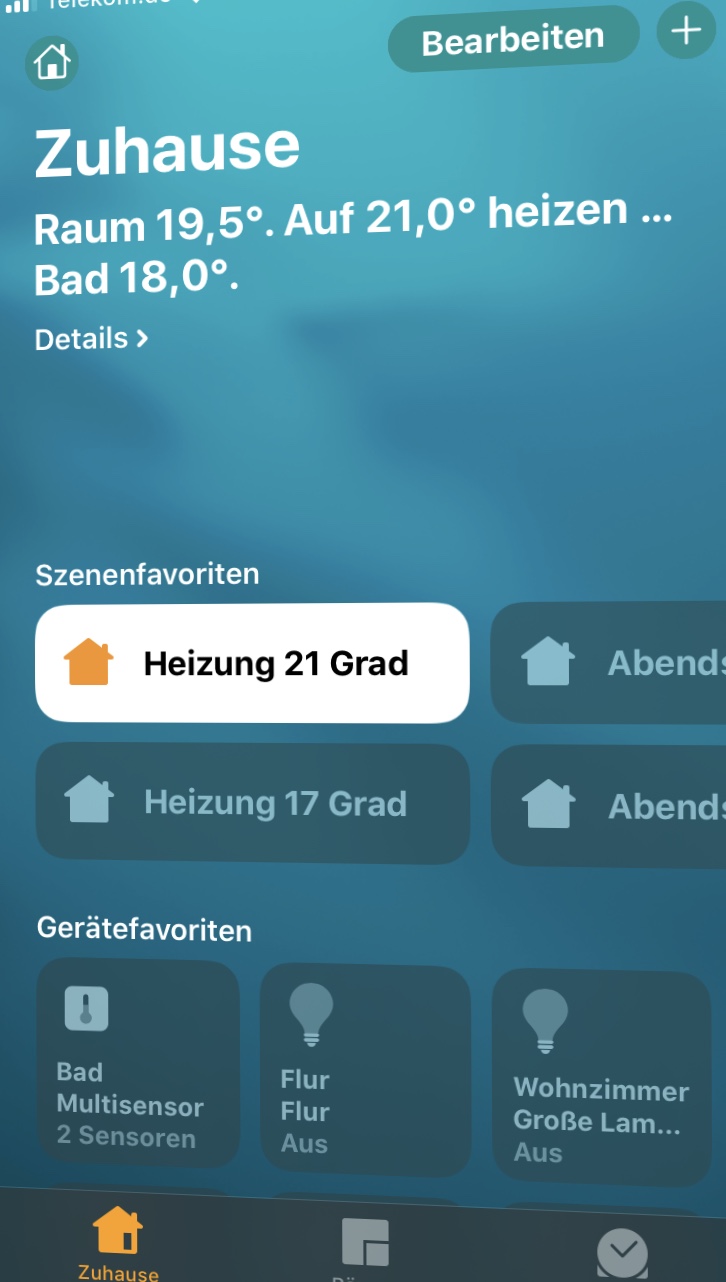Switch to the automation clock tab
This screenshot has width=726, height=1282.
click(x=622, y=1252)
